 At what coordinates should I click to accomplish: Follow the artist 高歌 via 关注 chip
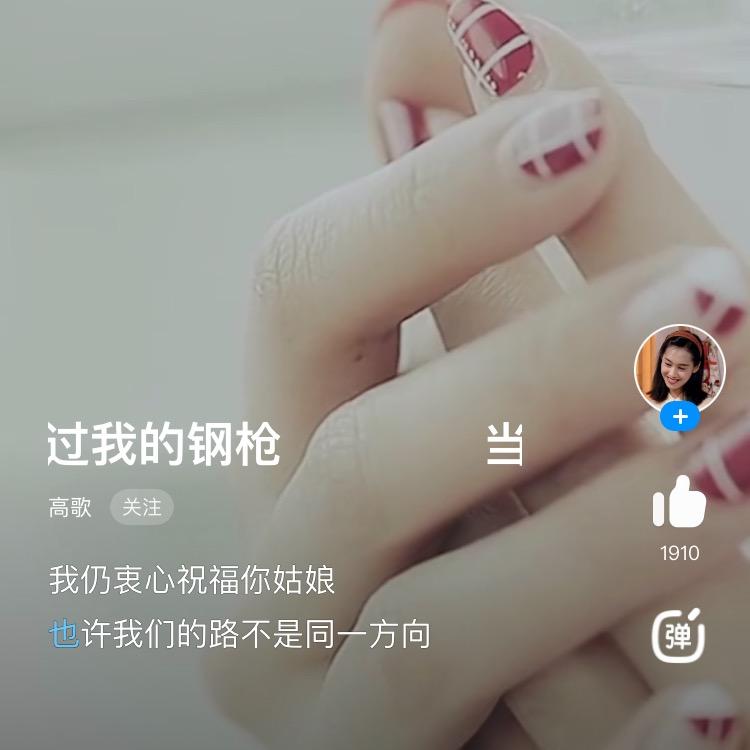[141, 508]
